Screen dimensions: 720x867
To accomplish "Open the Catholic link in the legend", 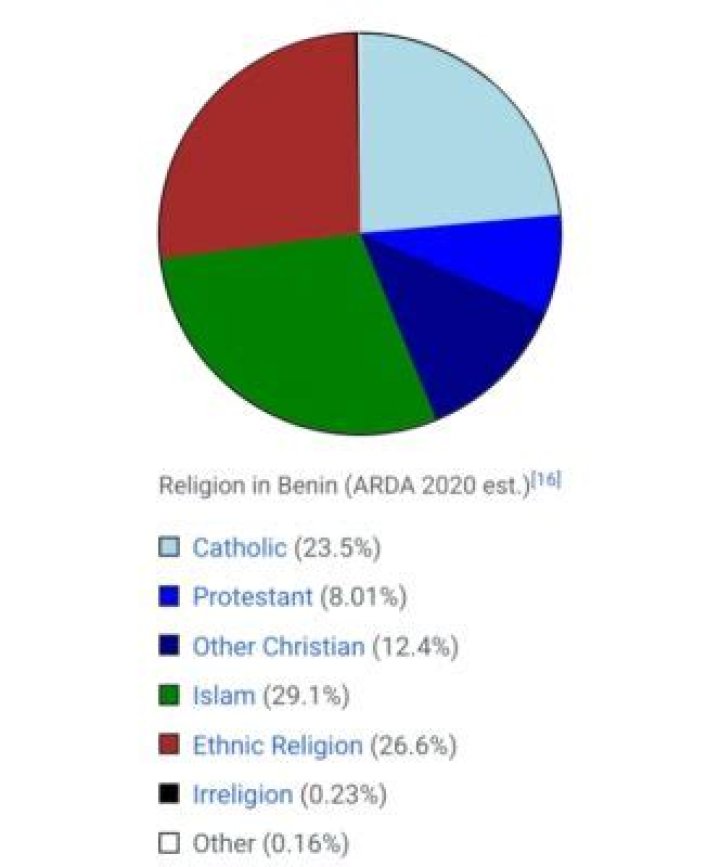I will (x=240, y=548).
